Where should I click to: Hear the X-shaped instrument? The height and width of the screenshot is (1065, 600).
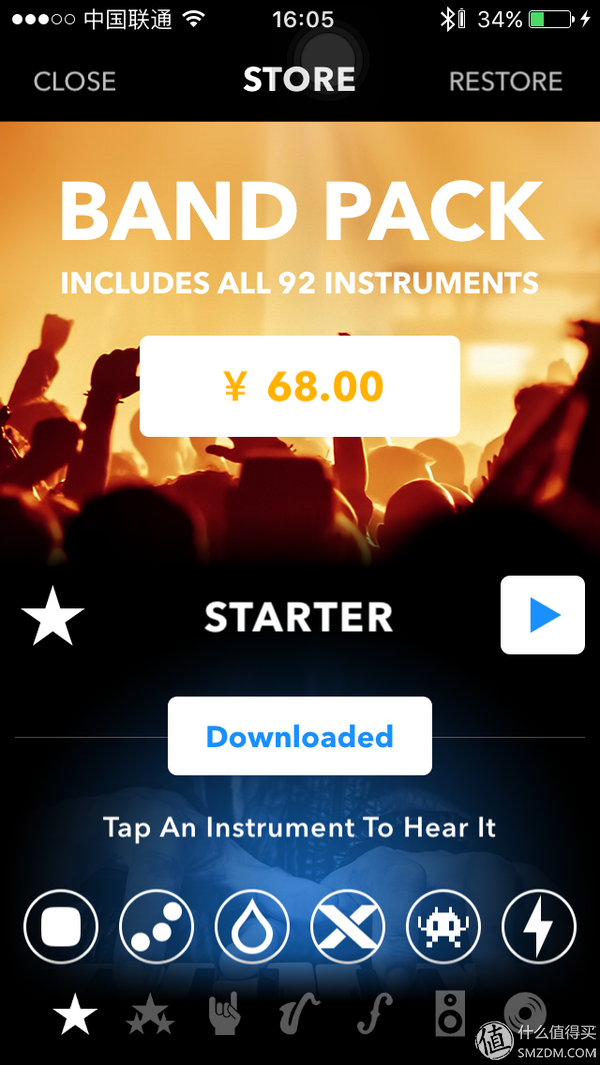click(348, 927)
